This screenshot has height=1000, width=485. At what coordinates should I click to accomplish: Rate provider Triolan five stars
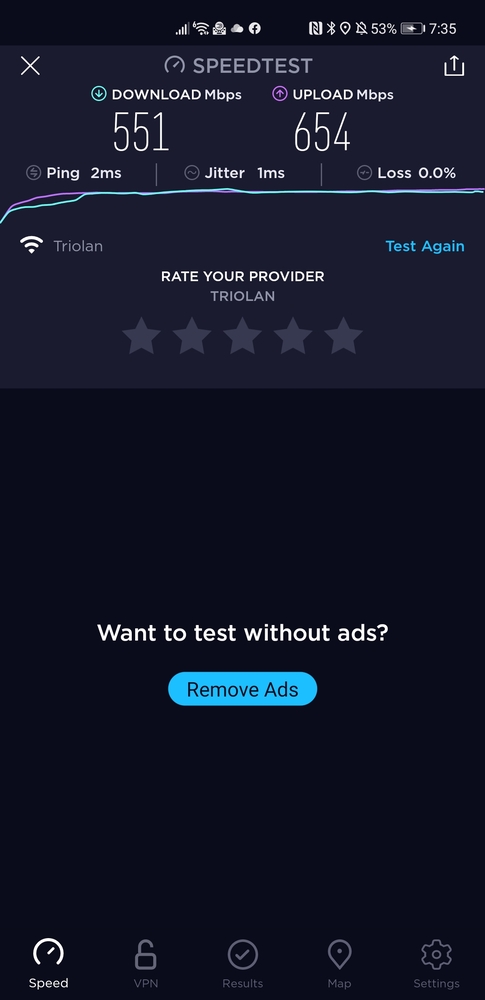pos(343,336)
